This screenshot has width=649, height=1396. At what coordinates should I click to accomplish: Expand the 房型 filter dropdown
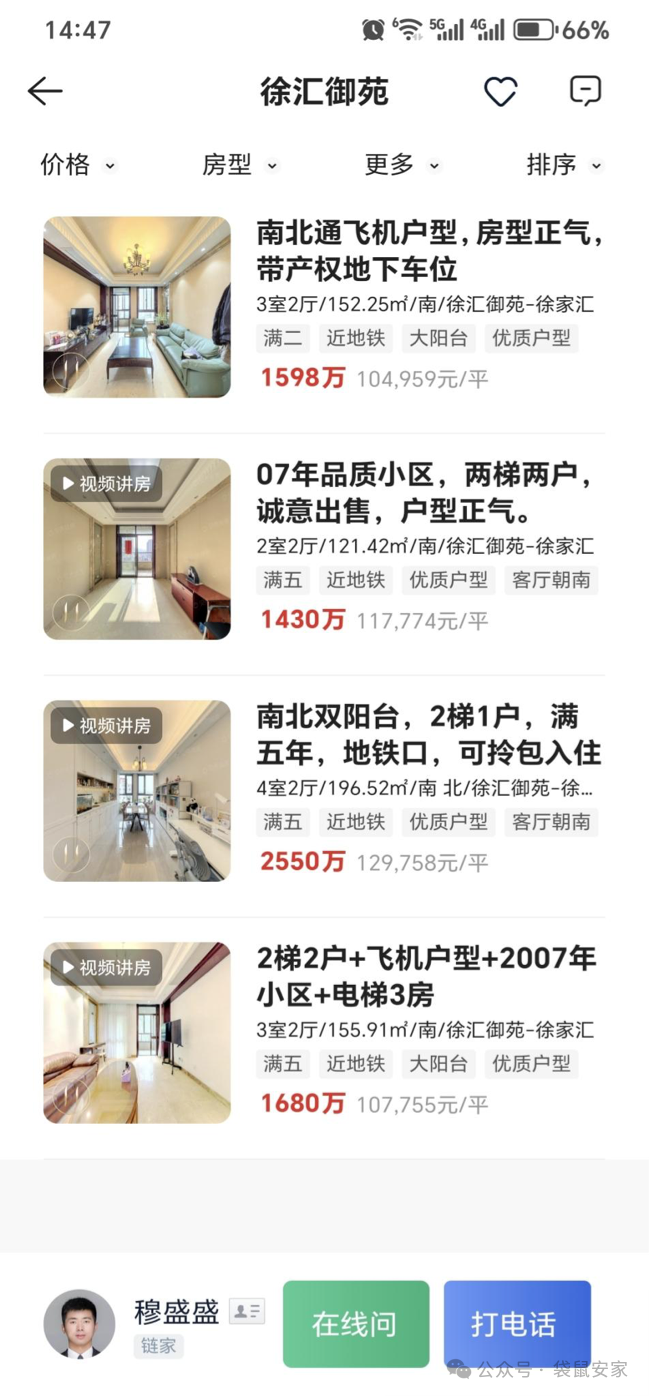pyautogui.click(x=239, y=165)
